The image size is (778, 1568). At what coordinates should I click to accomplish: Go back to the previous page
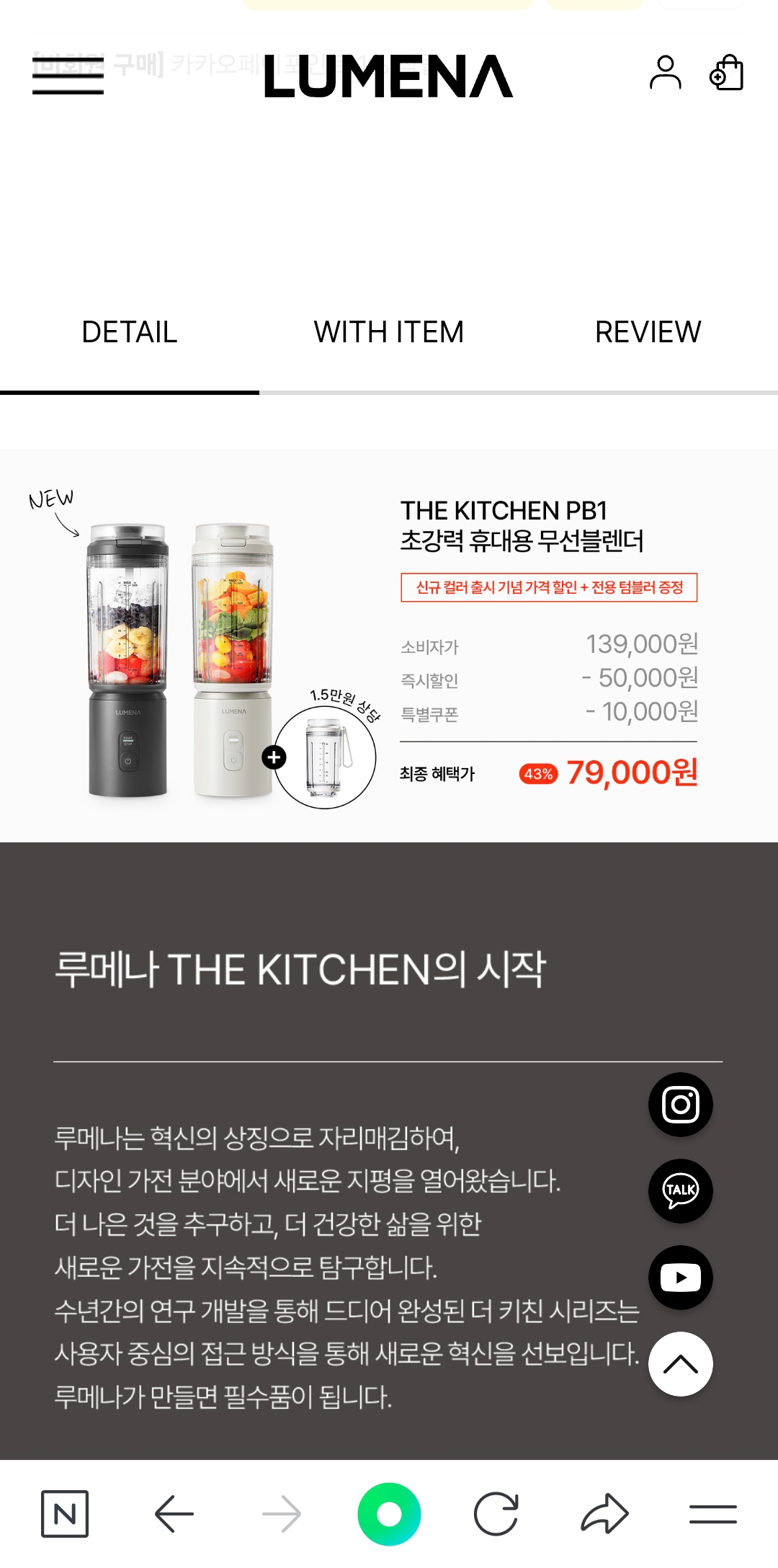tap(174, 1514)
